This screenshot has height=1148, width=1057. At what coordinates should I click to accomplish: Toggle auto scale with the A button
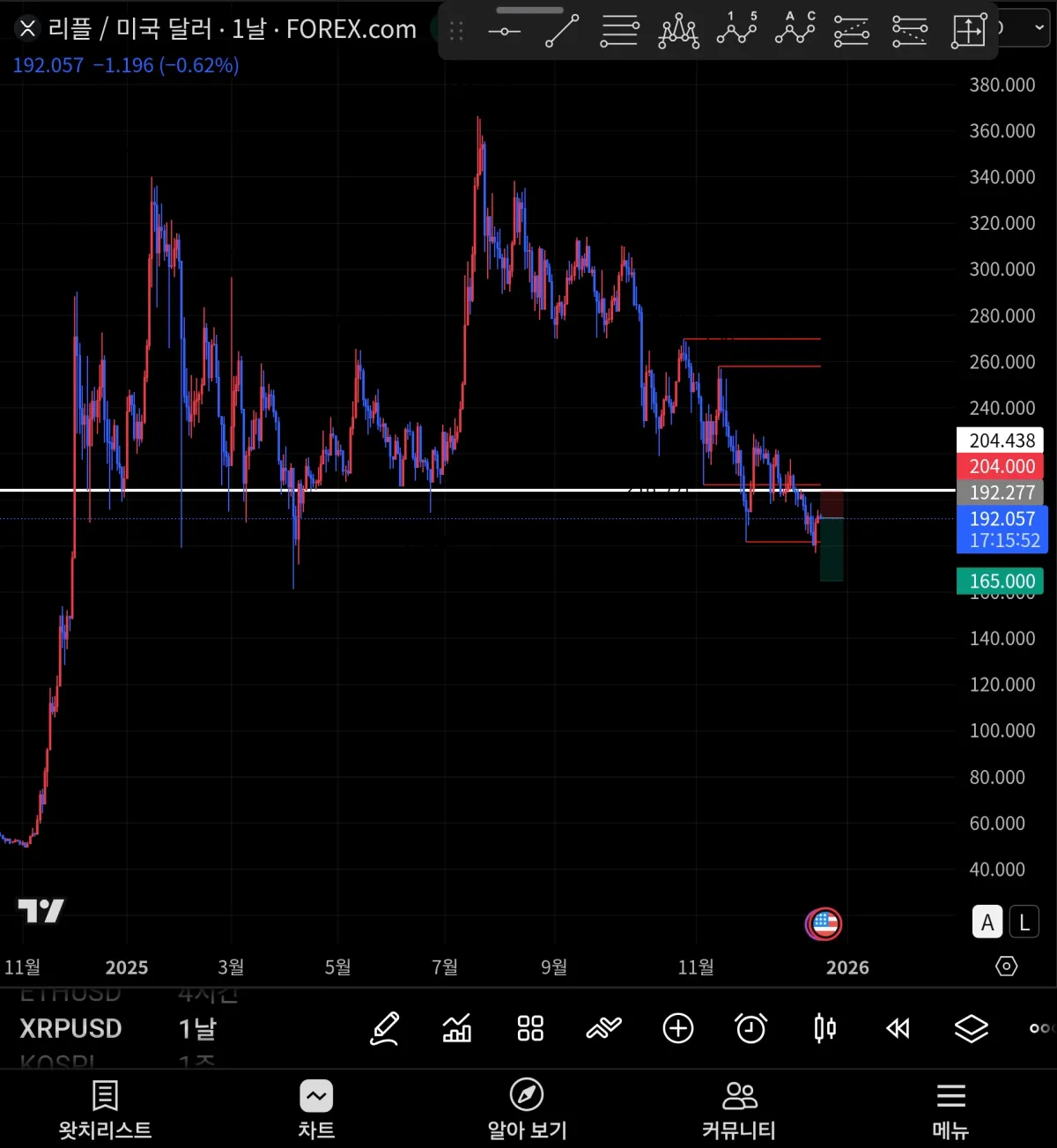(x=987, y=922)
